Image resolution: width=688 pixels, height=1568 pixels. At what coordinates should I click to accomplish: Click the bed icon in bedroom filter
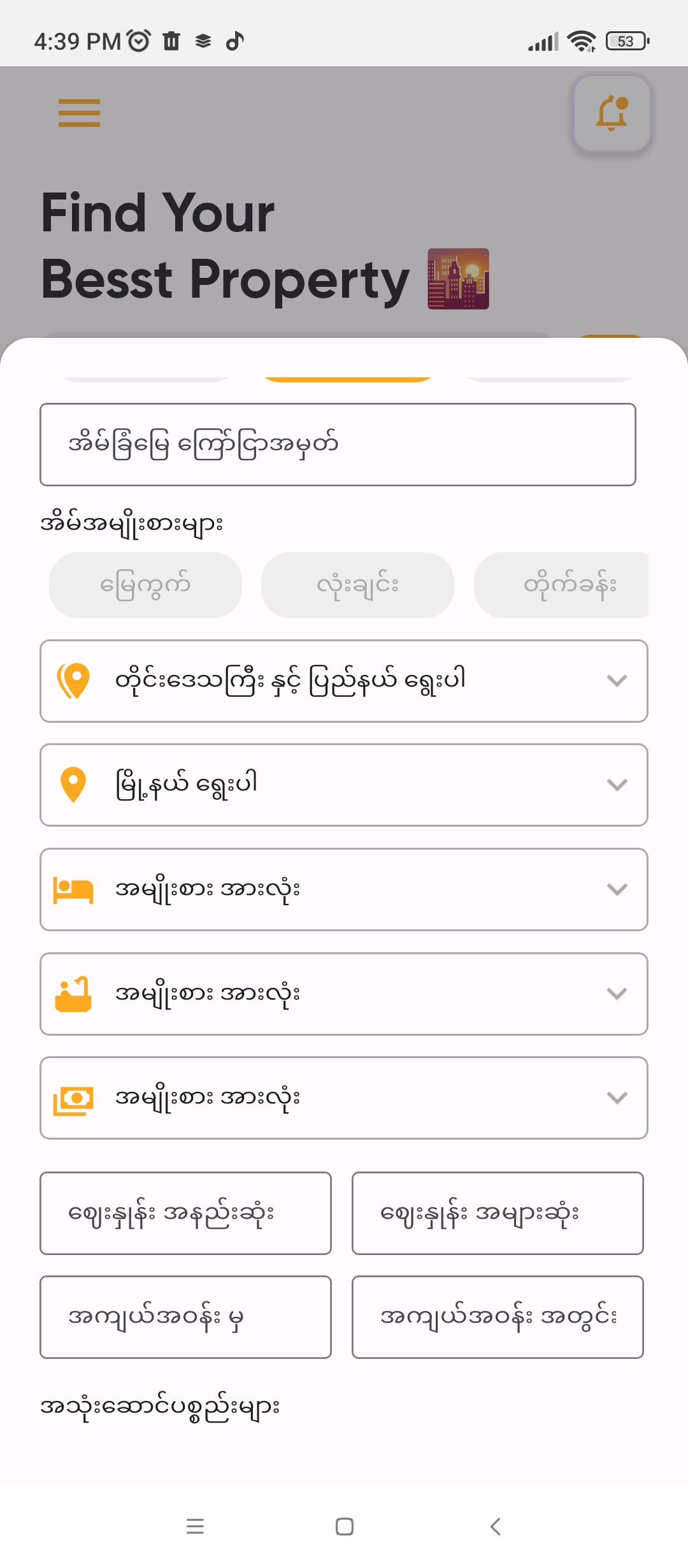point(72,889)
